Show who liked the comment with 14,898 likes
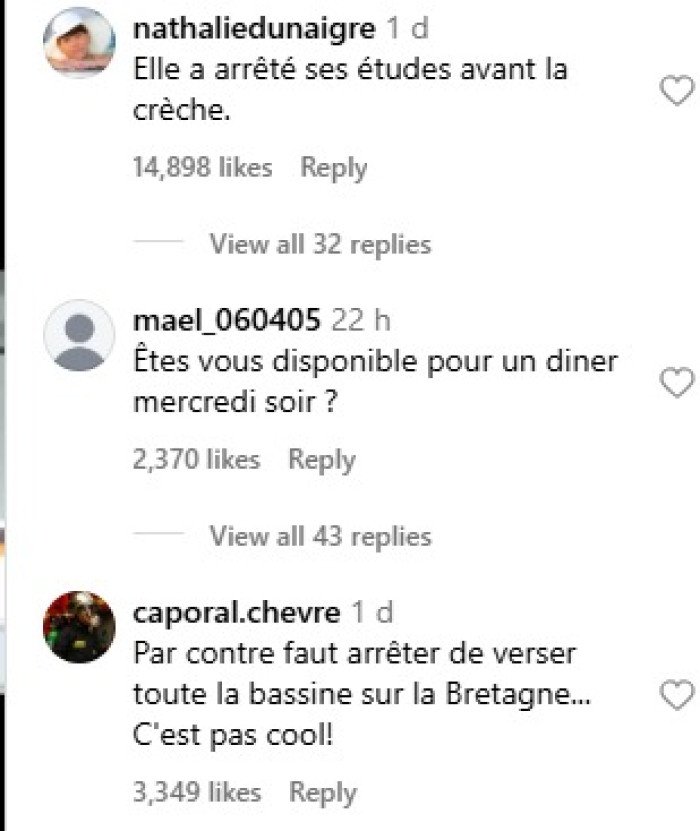The image size is (700, 831). coord(202,168)
